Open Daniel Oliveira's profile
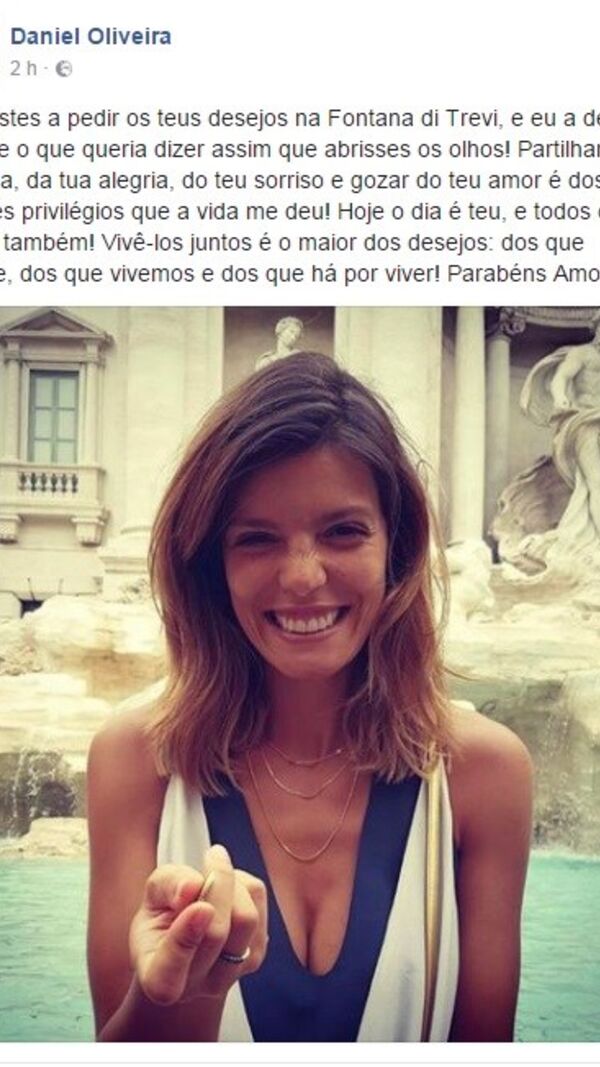600x1067 pixels. click(91, 37)
